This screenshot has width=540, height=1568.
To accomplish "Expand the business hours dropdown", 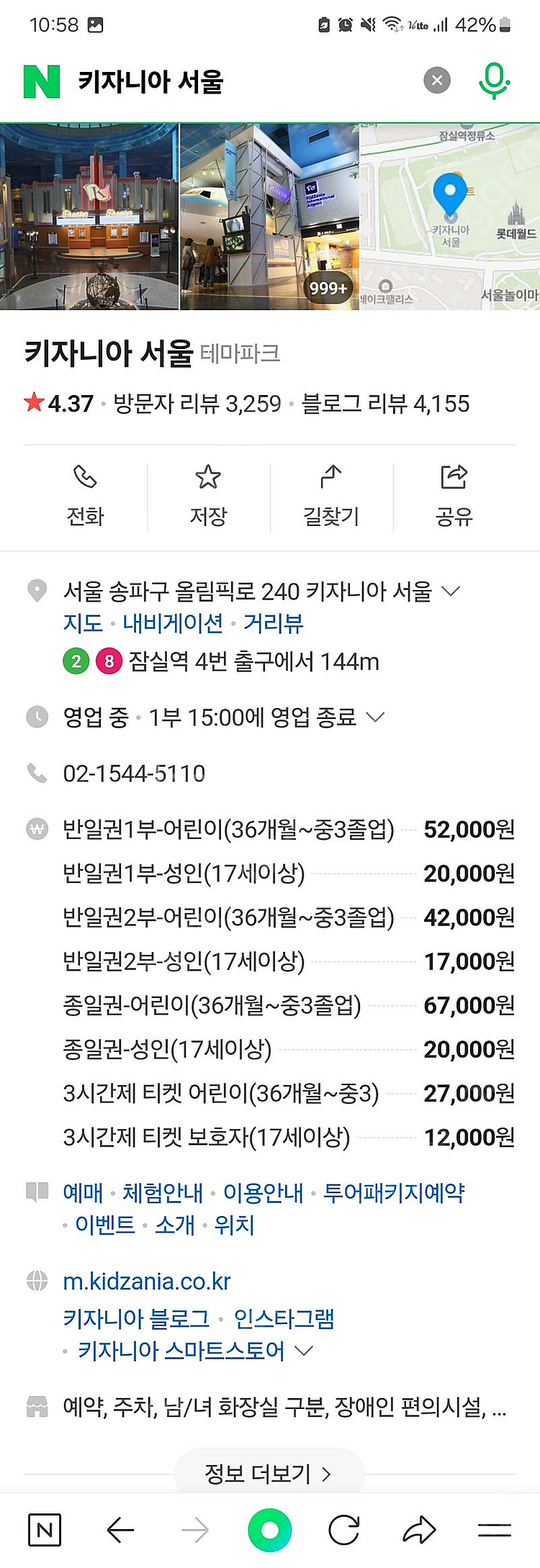I will [x=375, y=717].
